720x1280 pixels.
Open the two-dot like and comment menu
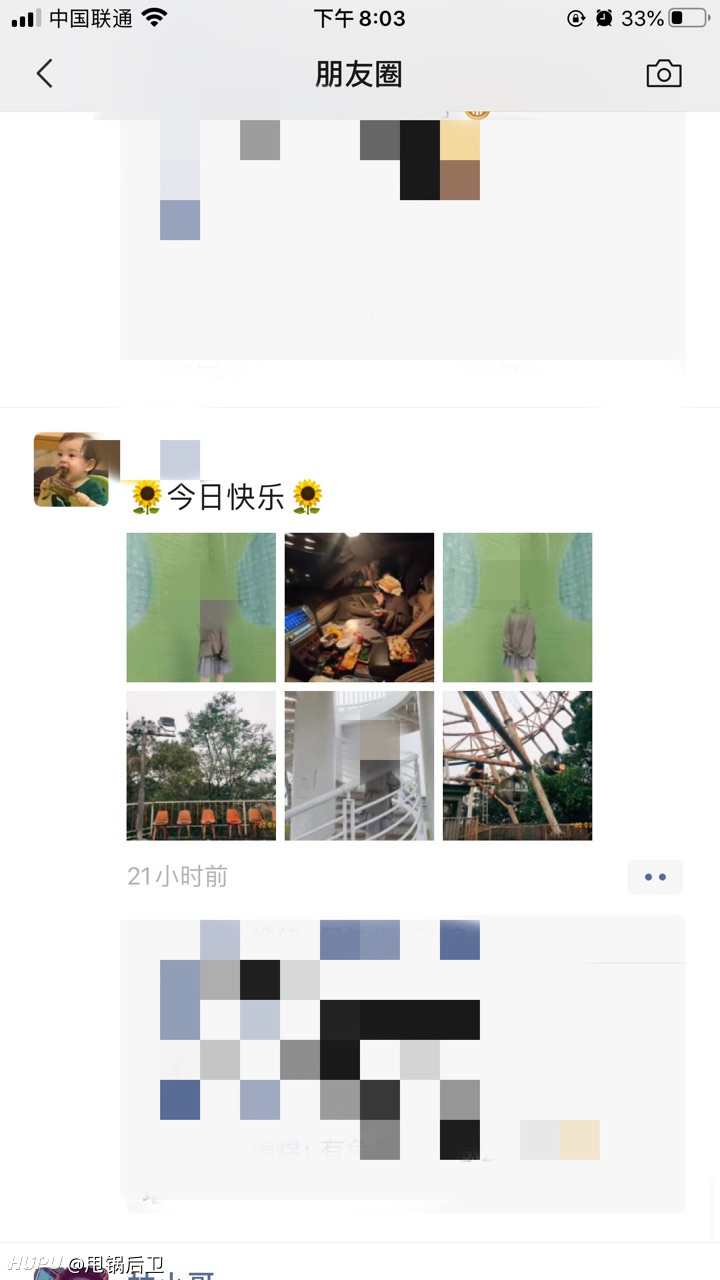point(655,877)
